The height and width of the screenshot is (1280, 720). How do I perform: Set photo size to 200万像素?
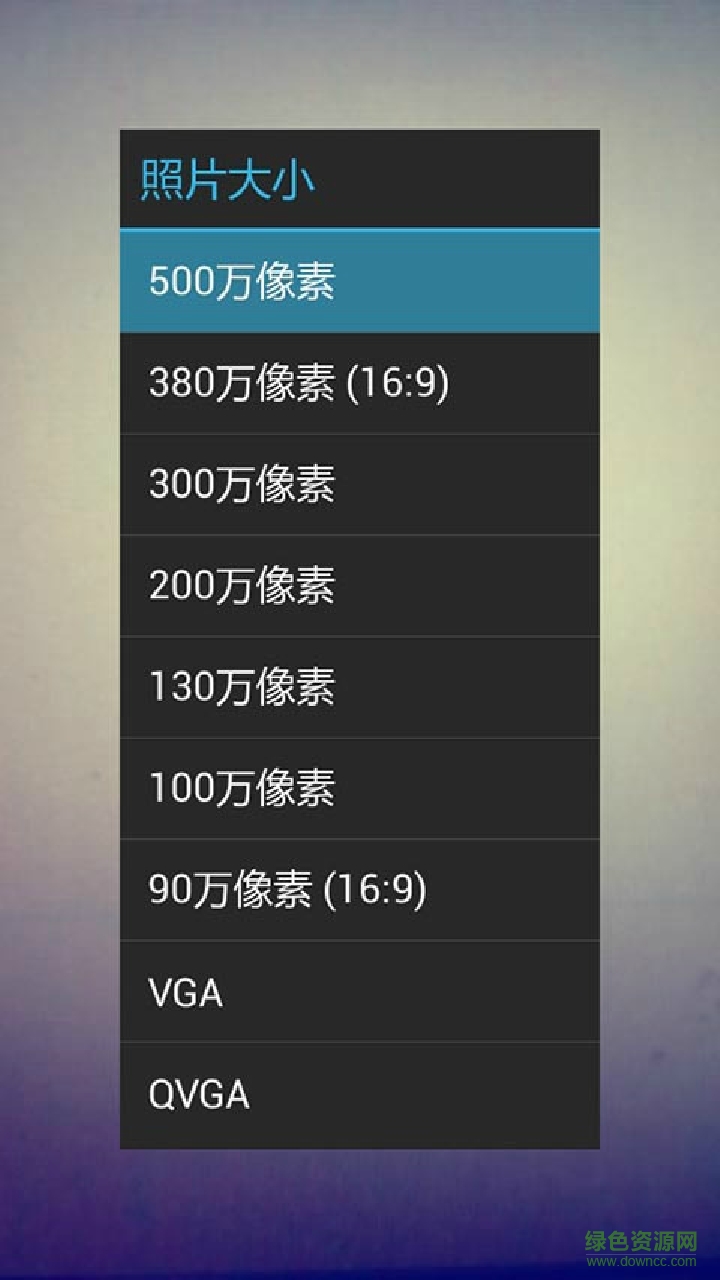click(x=360, y=586)
